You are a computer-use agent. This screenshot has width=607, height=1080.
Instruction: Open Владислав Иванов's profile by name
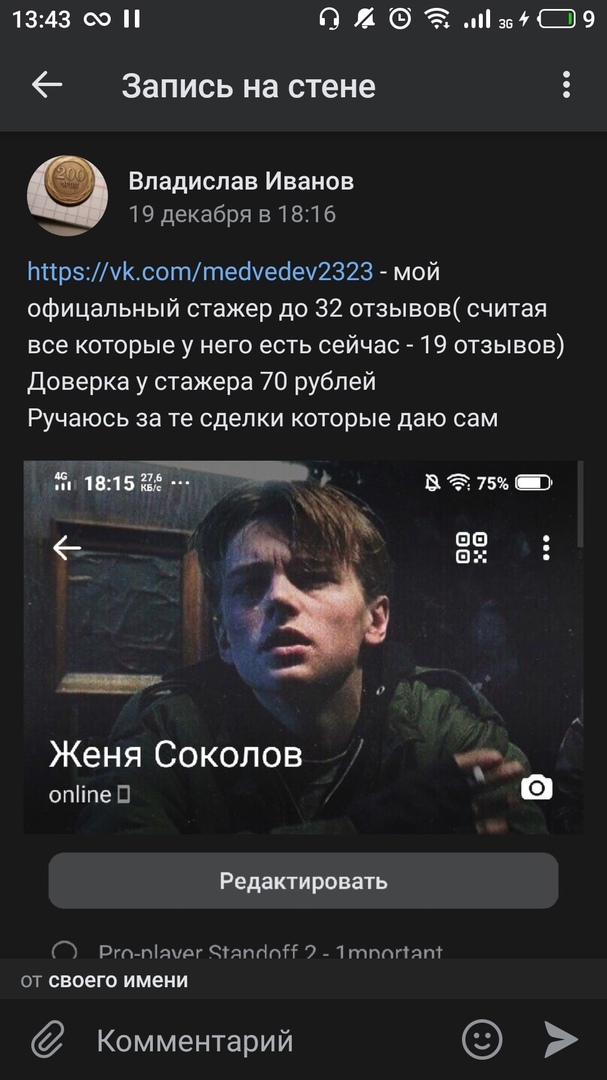click(241, 181)
